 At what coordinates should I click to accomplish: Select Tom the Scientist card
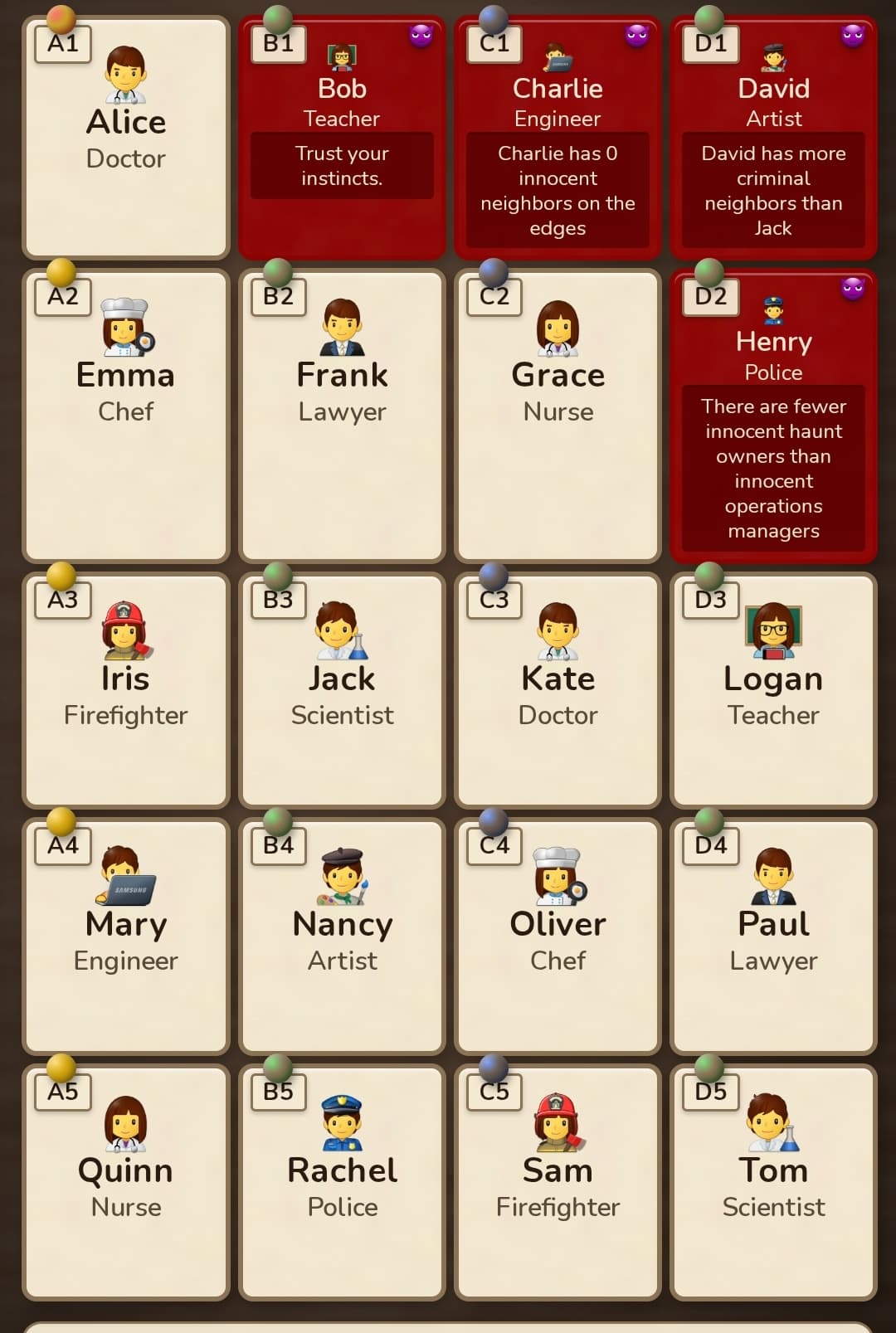point(773,1181)
